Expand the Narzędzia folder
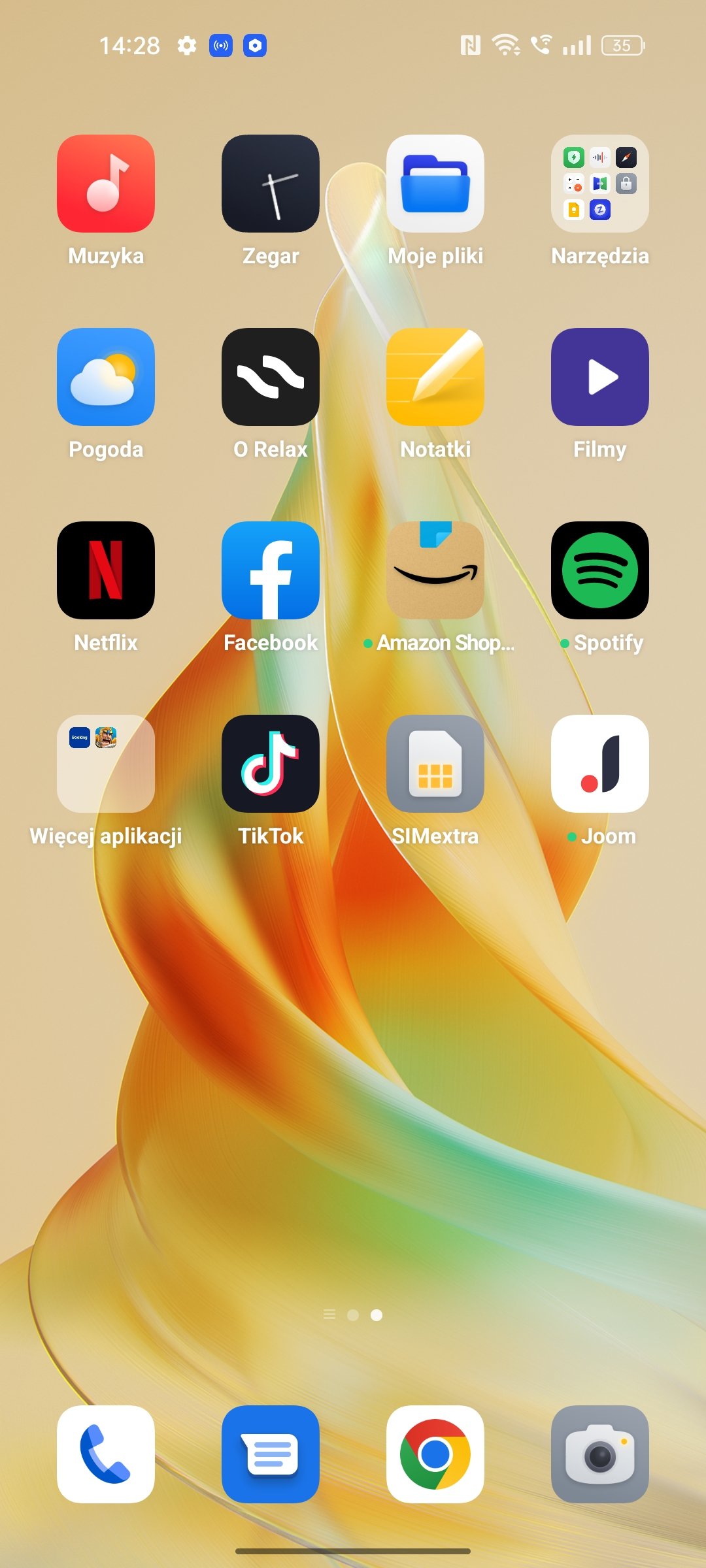706x1568 pixels. (600, 184)
